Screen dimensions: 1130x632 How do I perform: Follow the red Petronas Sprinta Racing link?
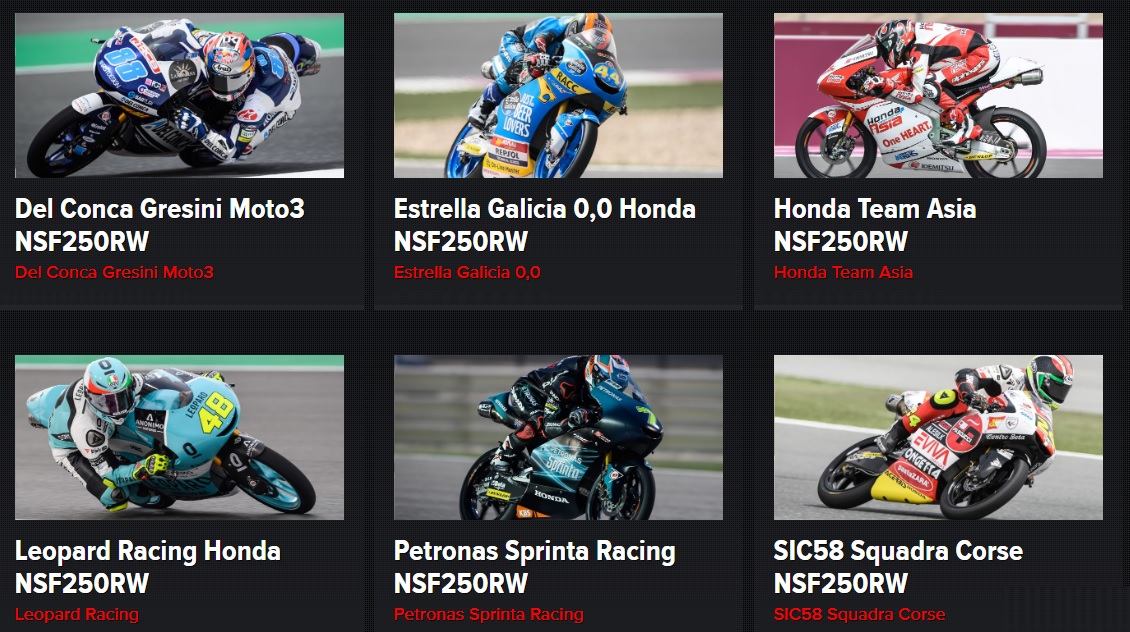click(488, 614)
